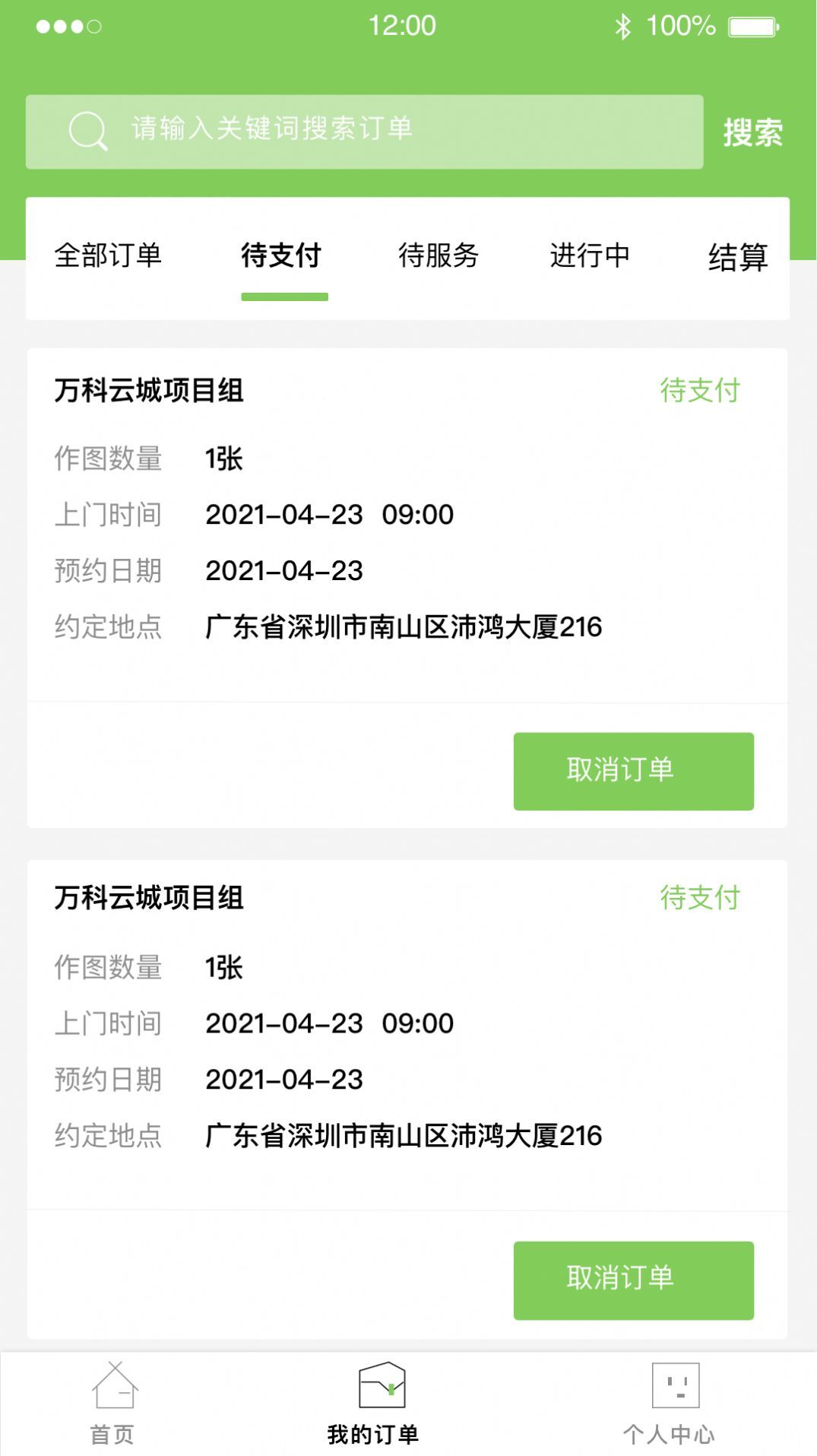
Task: Open the 进行中 tab
Action: tap(590, 257)
